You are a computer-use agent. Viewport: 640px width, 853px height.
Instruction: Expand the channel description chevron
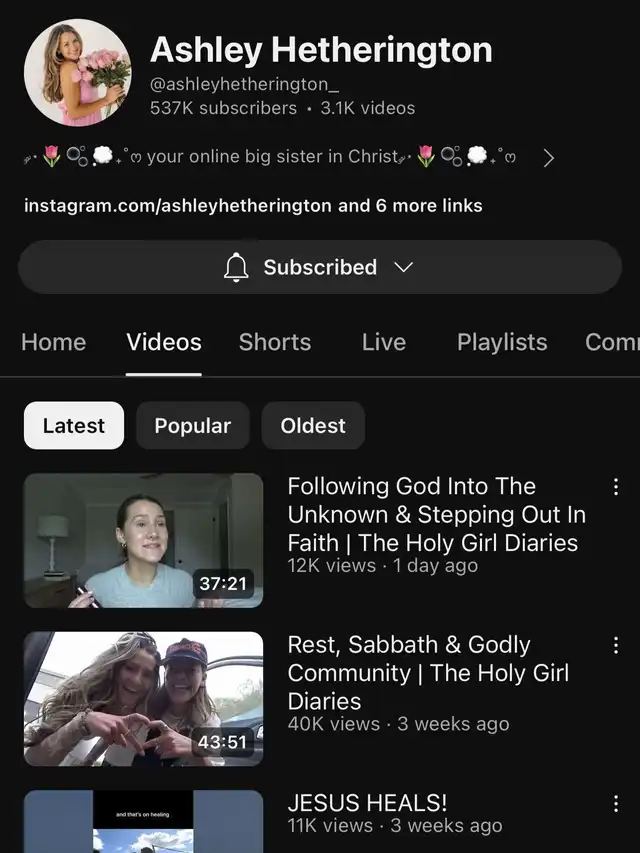(x=548, y=157)
